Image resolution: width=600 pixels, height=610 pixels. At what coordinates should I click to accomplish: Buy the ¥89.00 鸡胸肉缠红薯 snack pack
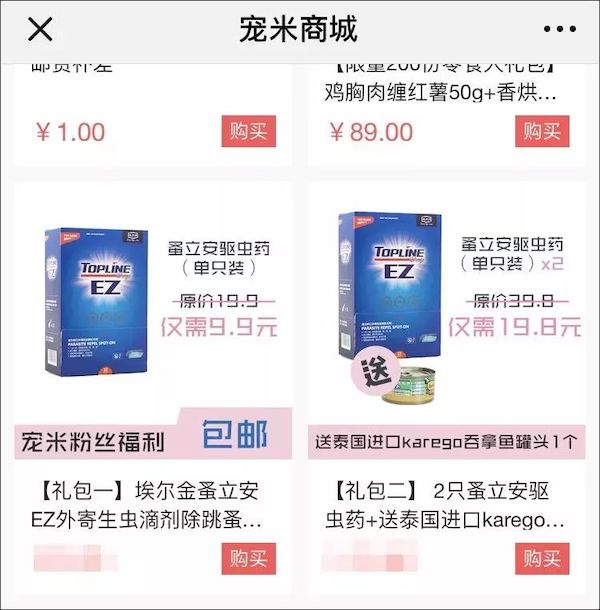coord(542,132)
